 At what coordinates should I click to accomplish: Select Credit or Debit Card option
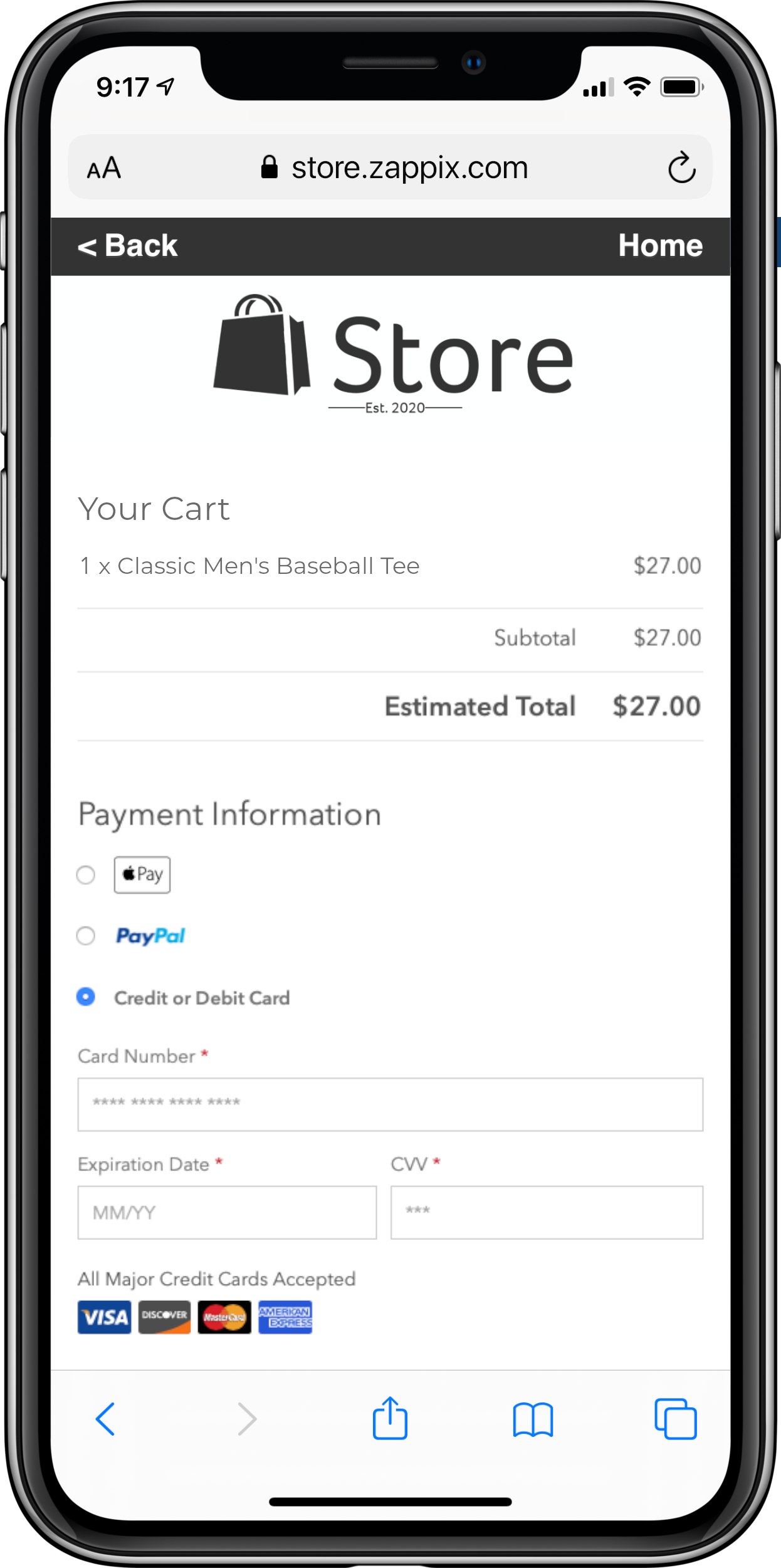click(86, 997)
